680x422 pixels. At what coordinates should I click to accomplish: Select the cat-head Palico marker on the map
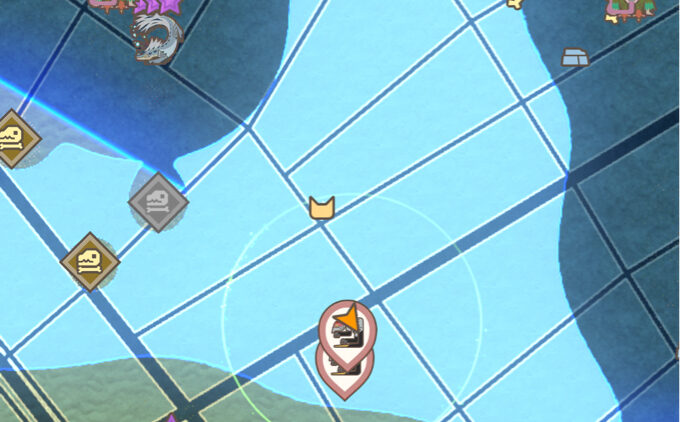tap(322, 208)
